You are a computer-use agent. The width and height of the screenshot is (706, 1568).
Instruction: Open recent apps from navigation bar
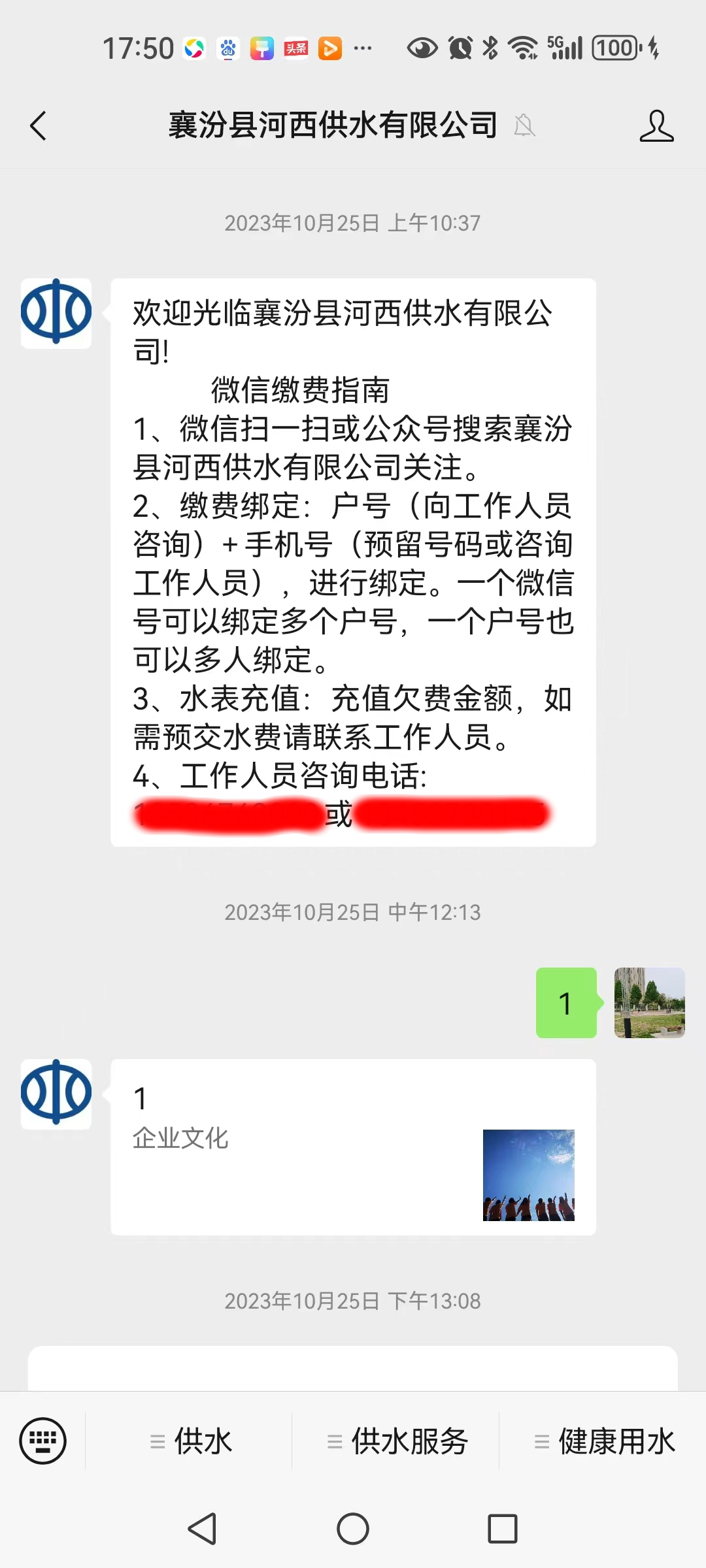click(502, 1529)
